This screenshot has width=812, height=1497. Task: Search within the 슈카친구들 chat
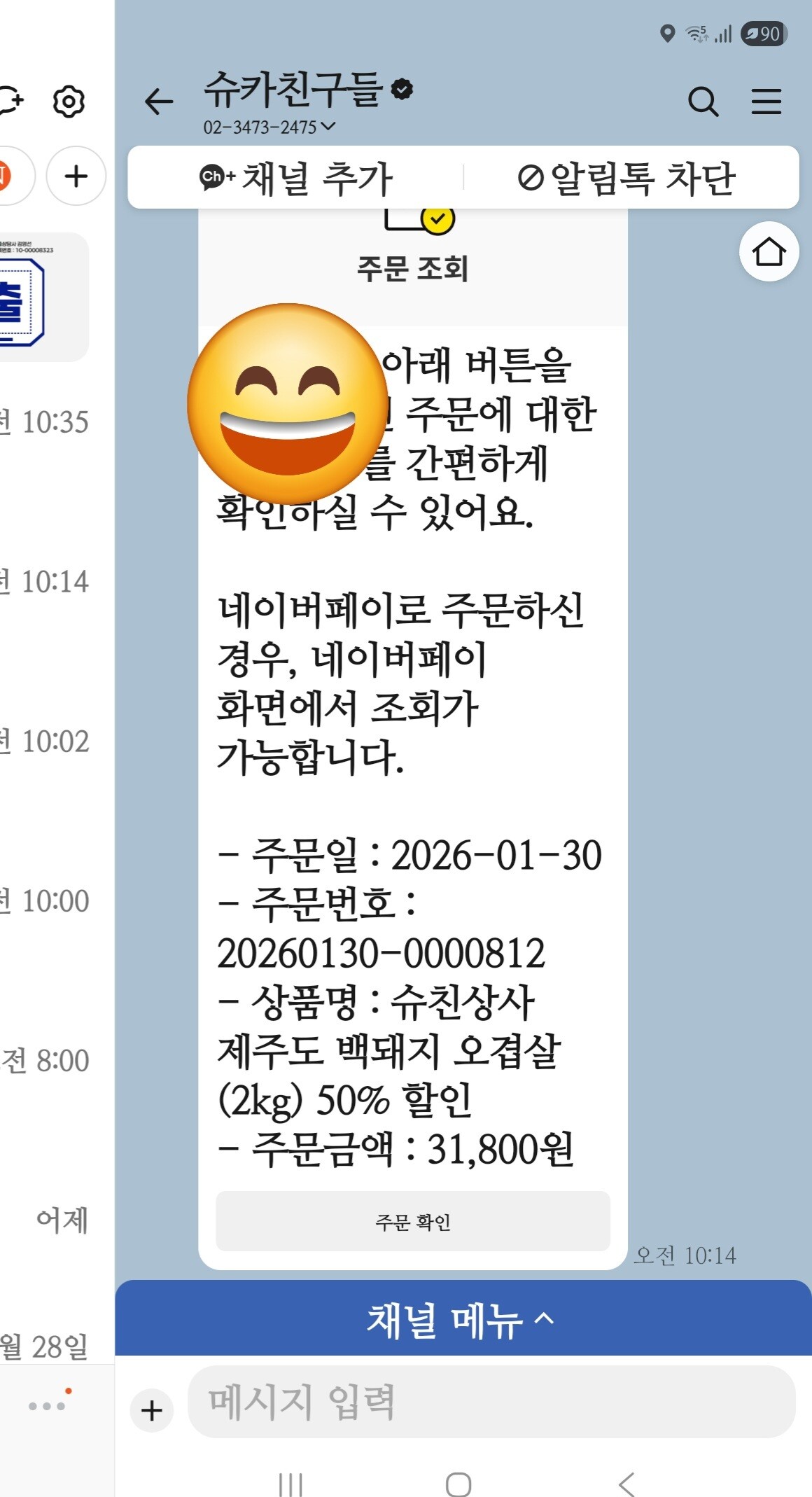[x=703, y=102]
